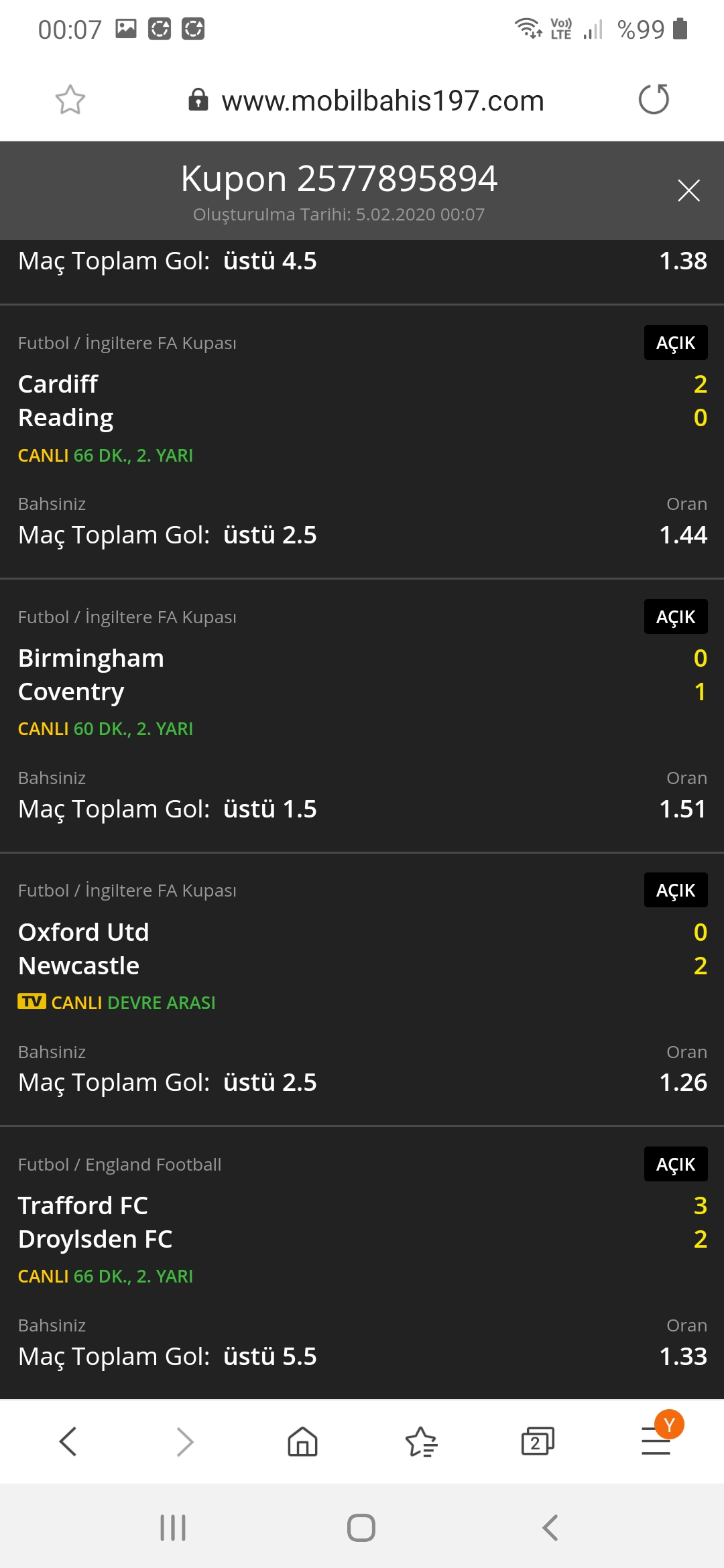Tap the mobilbahis197.com address bar
Image resolution: width=724 pixels, height=1568 pixels.
click(366, 101)
